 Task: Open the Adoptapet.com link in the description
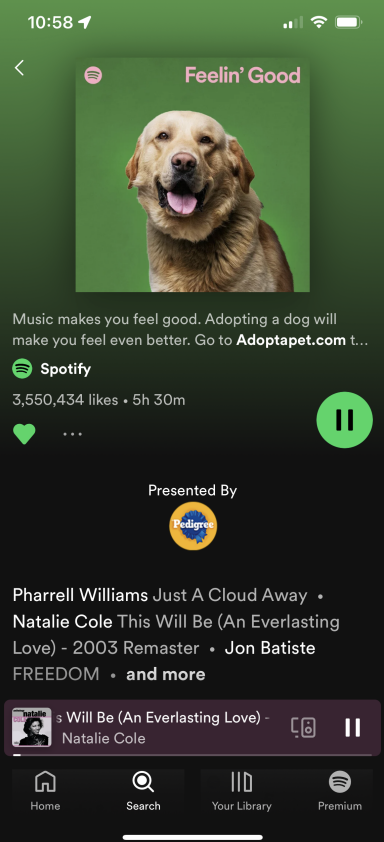pyautogui.click(x=291, y=340)
